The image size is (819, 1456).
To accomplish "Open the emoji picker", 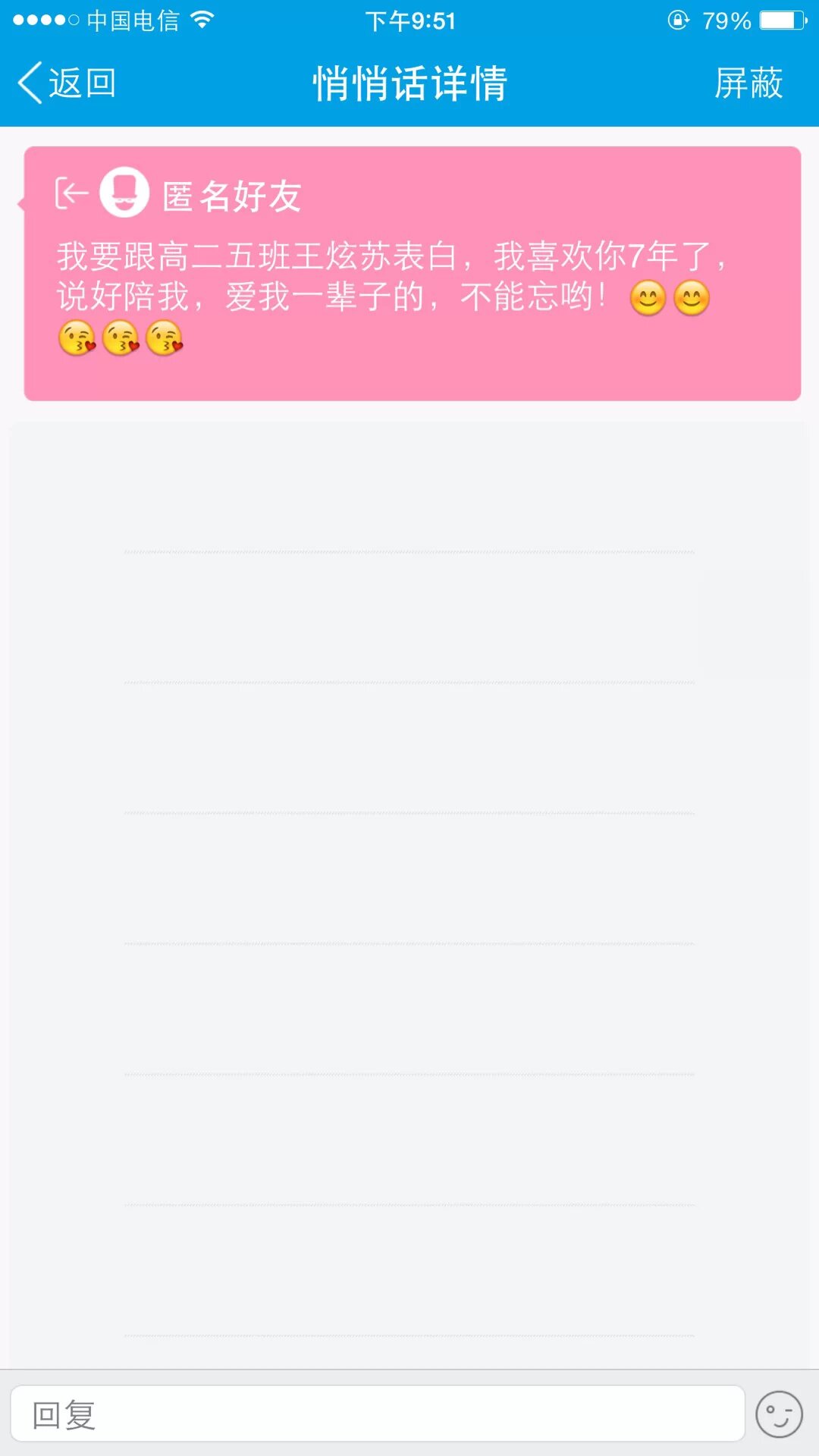I will point(779,1414).
